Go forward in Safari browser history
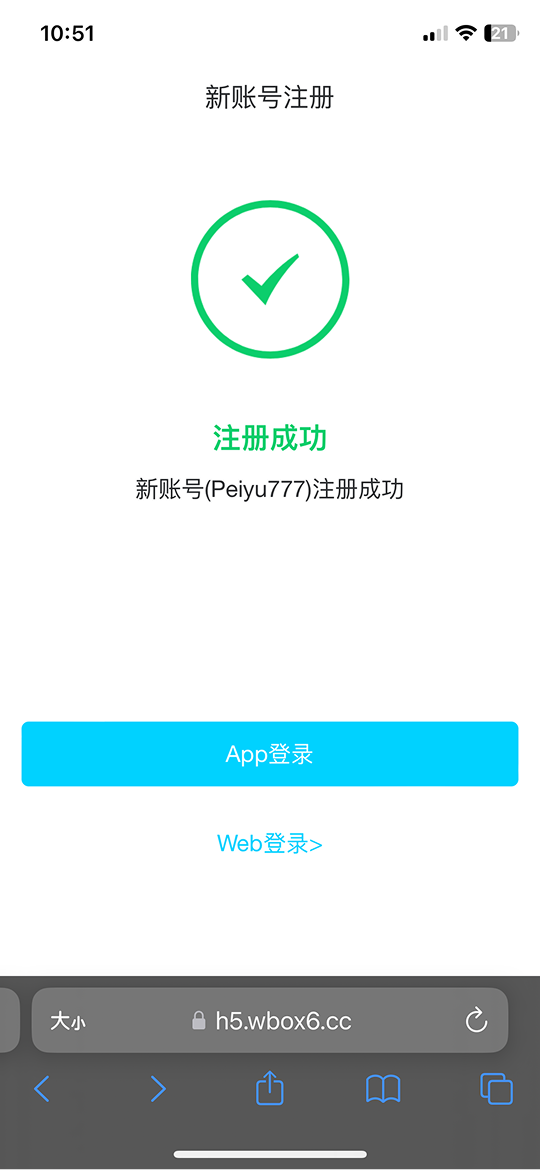540x1170 pixels. click(x=157, y=1089)
